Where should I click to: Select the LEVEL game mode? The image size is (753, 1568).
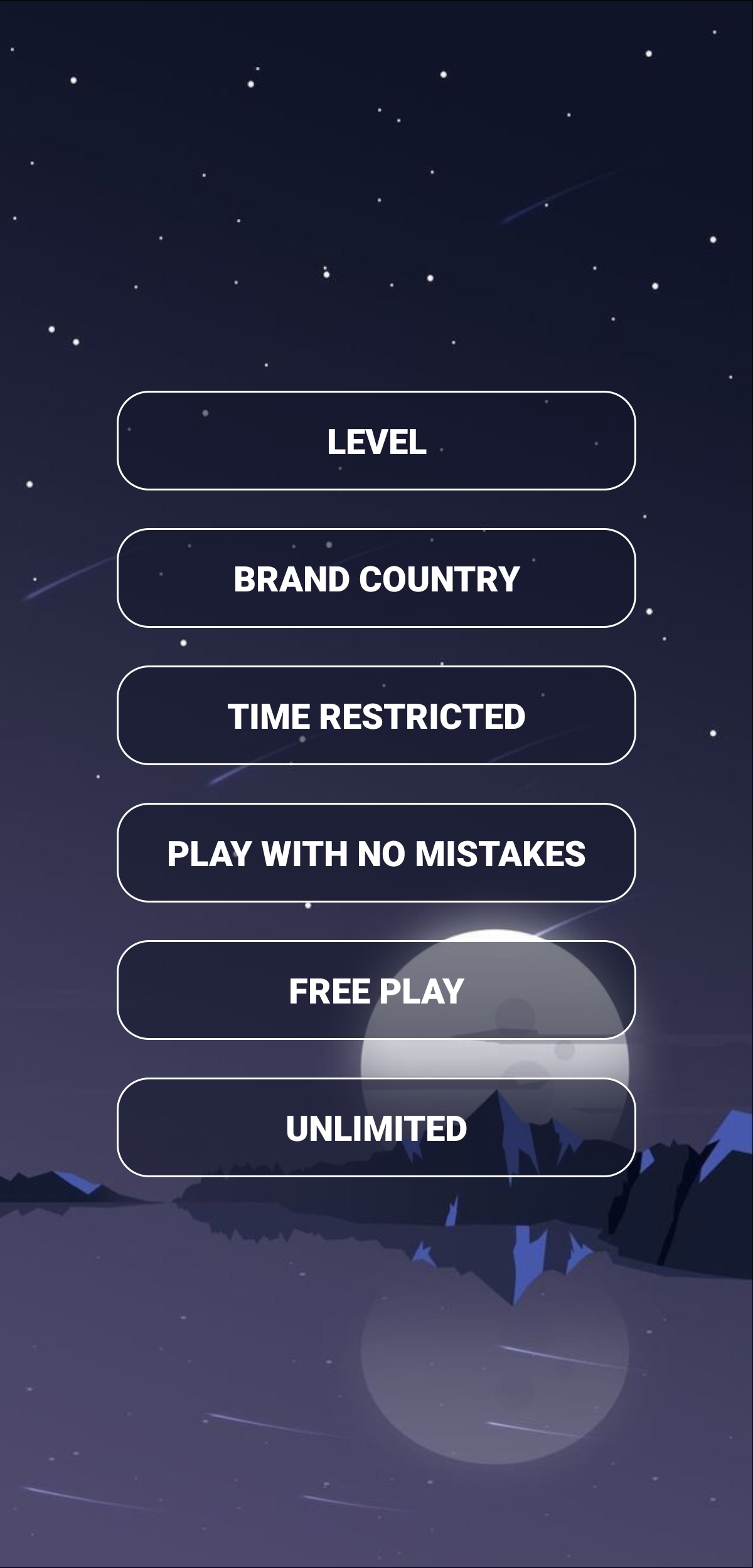[376, 440]
